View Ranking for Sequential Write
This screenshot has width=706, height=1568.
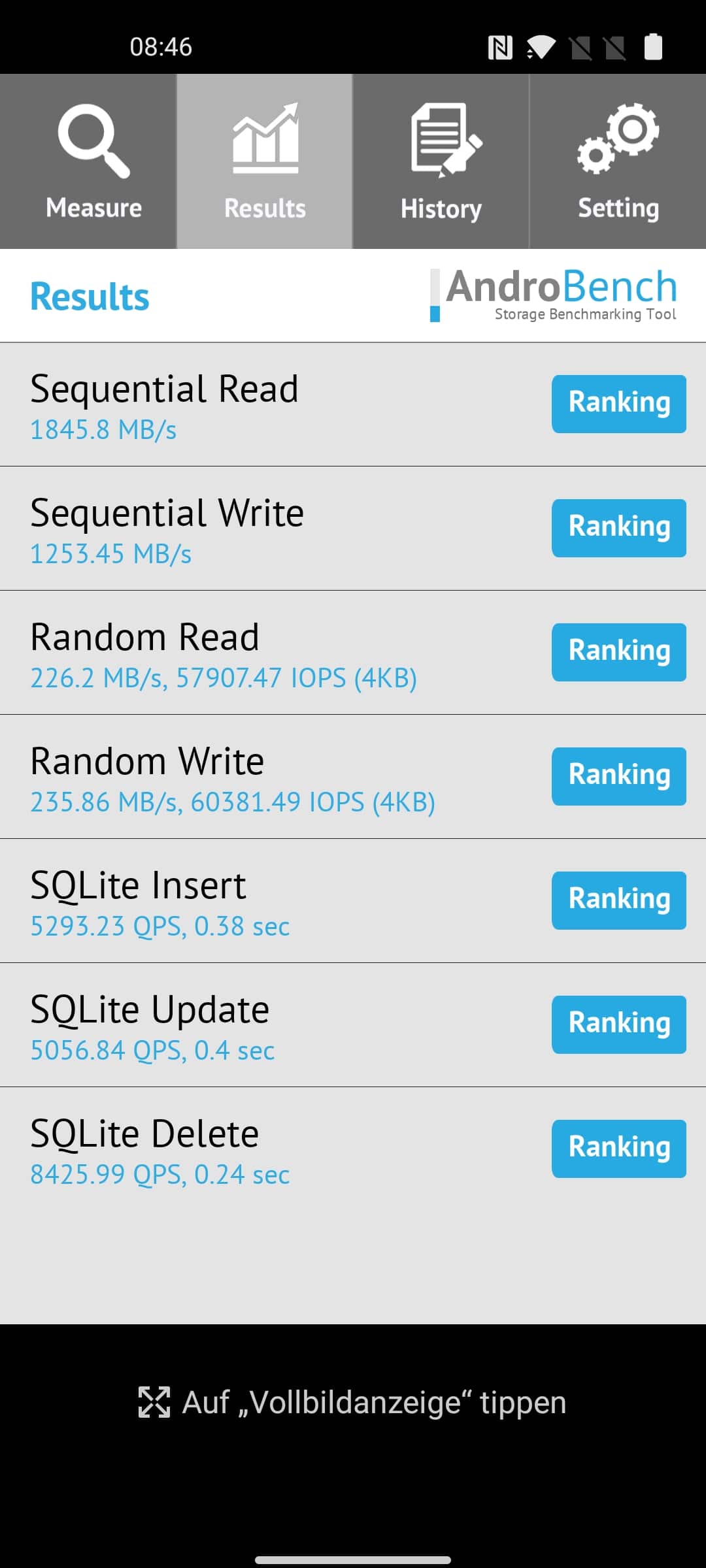(x=619, y=528)
